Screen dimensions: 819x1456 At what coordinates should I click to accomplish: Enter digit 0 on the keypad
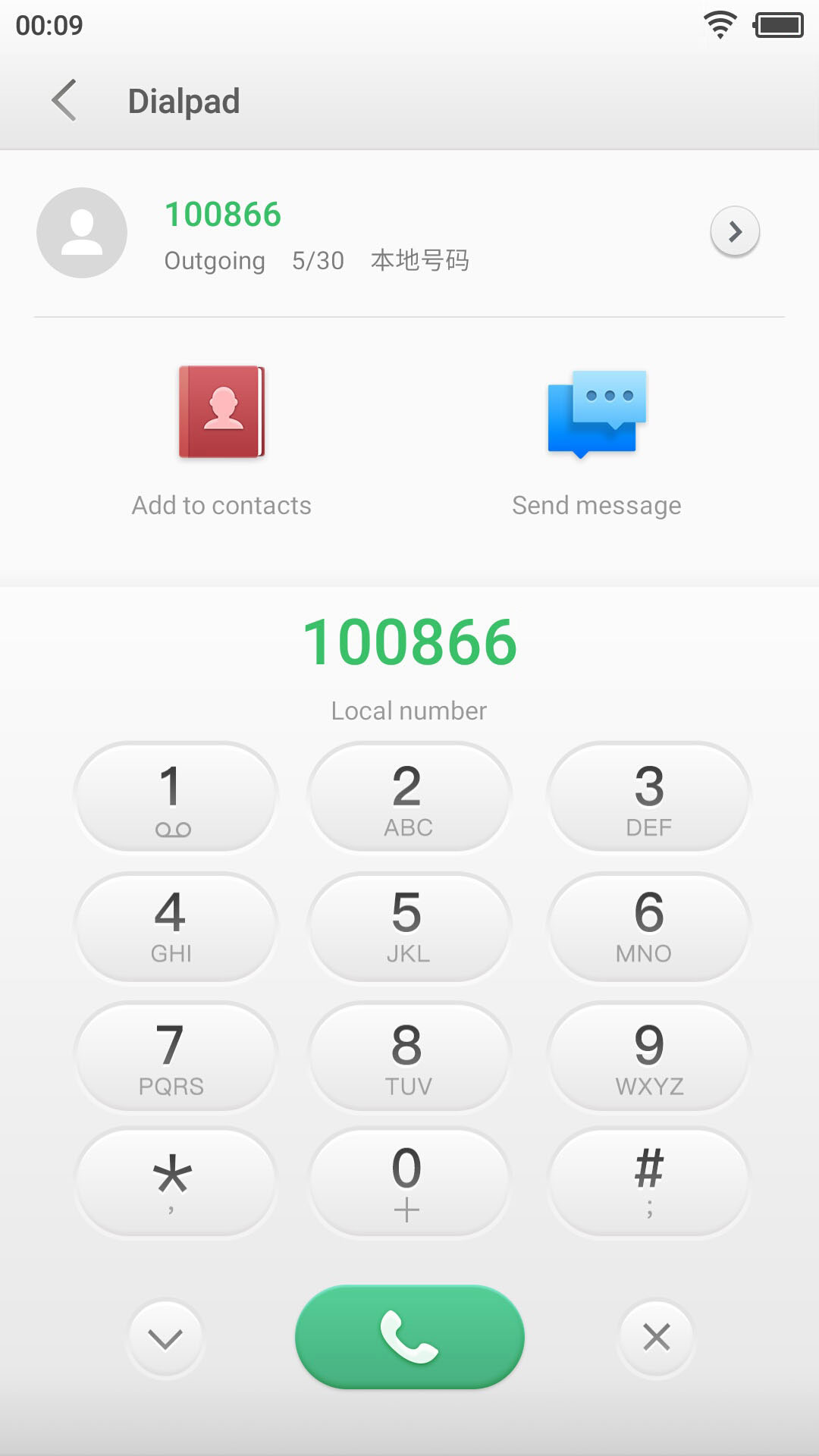coord(408,1183)
